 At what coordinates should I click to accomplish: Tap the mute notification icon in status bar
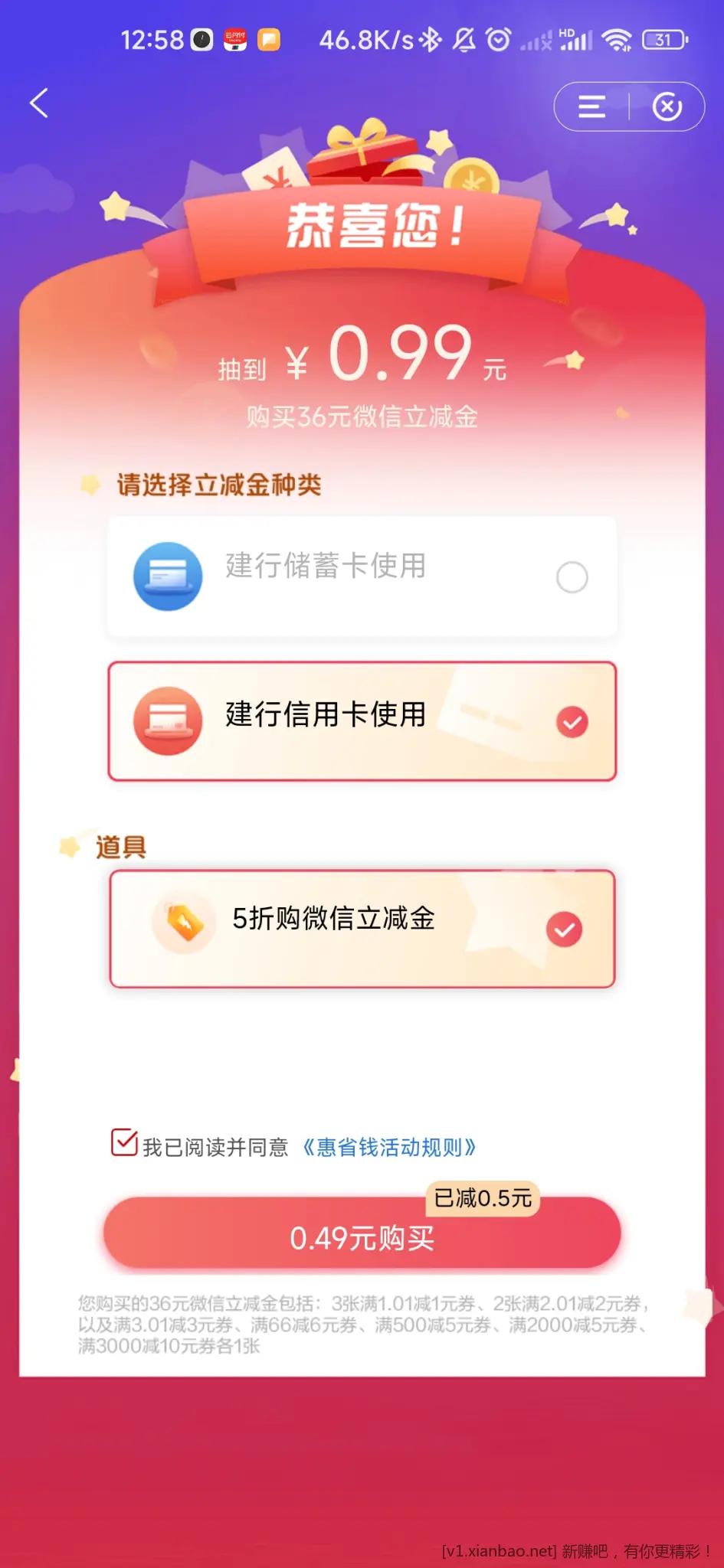point(464,38)
